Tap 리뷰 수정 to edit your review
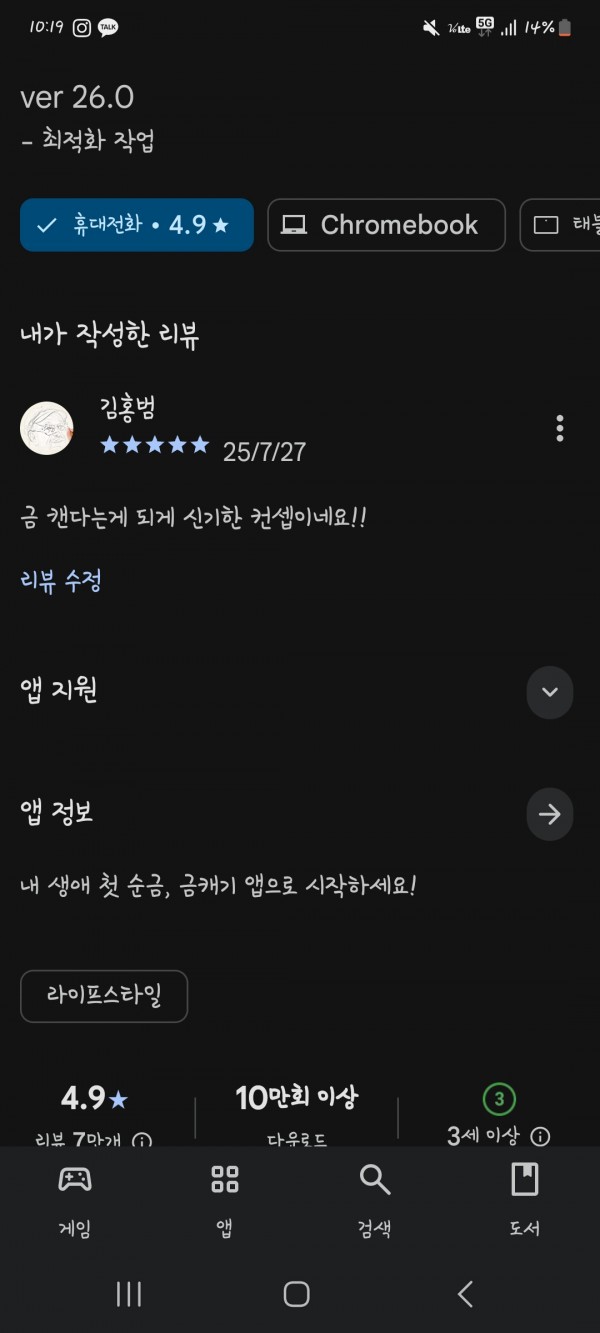Screen dimensions: 600x1333 pyautogui.click(x=61, y=580)
